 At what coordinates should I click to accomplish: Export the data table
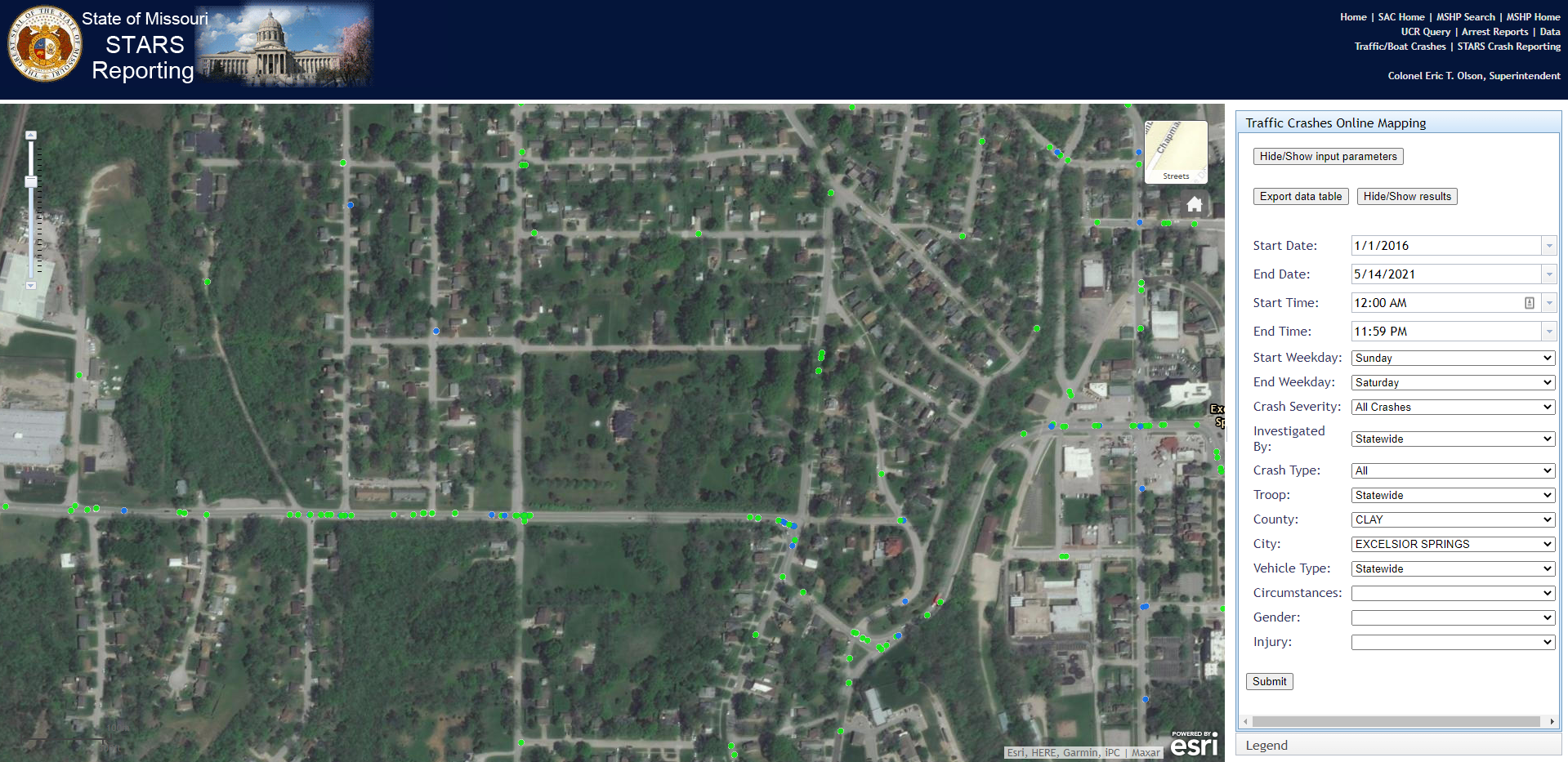click(1300, 196)
